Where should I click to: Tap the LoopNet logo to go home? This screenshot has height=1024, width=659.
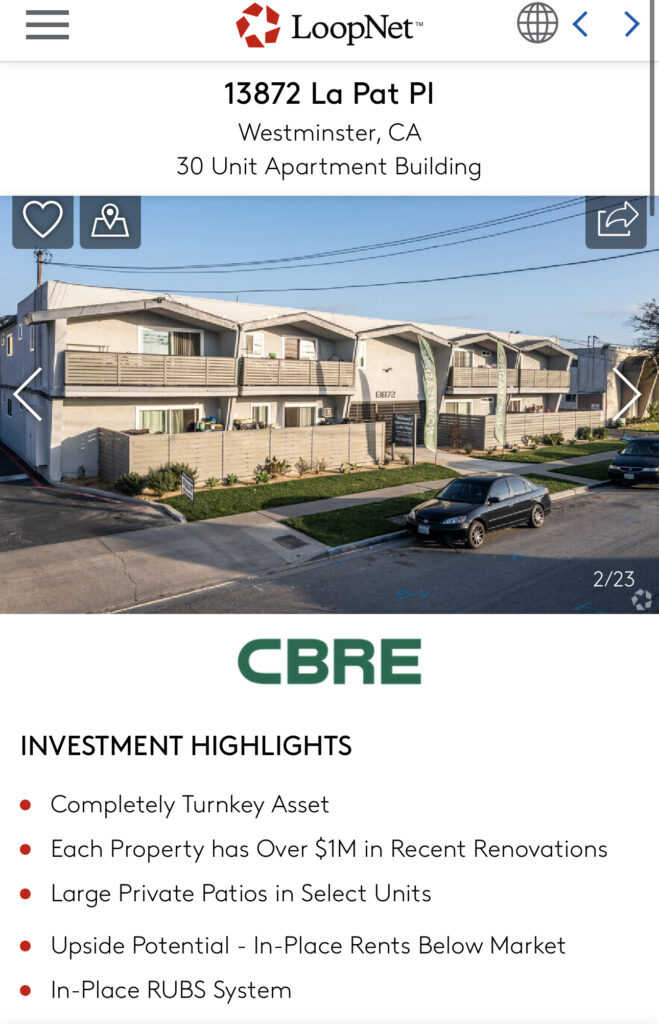pos(329,26)
